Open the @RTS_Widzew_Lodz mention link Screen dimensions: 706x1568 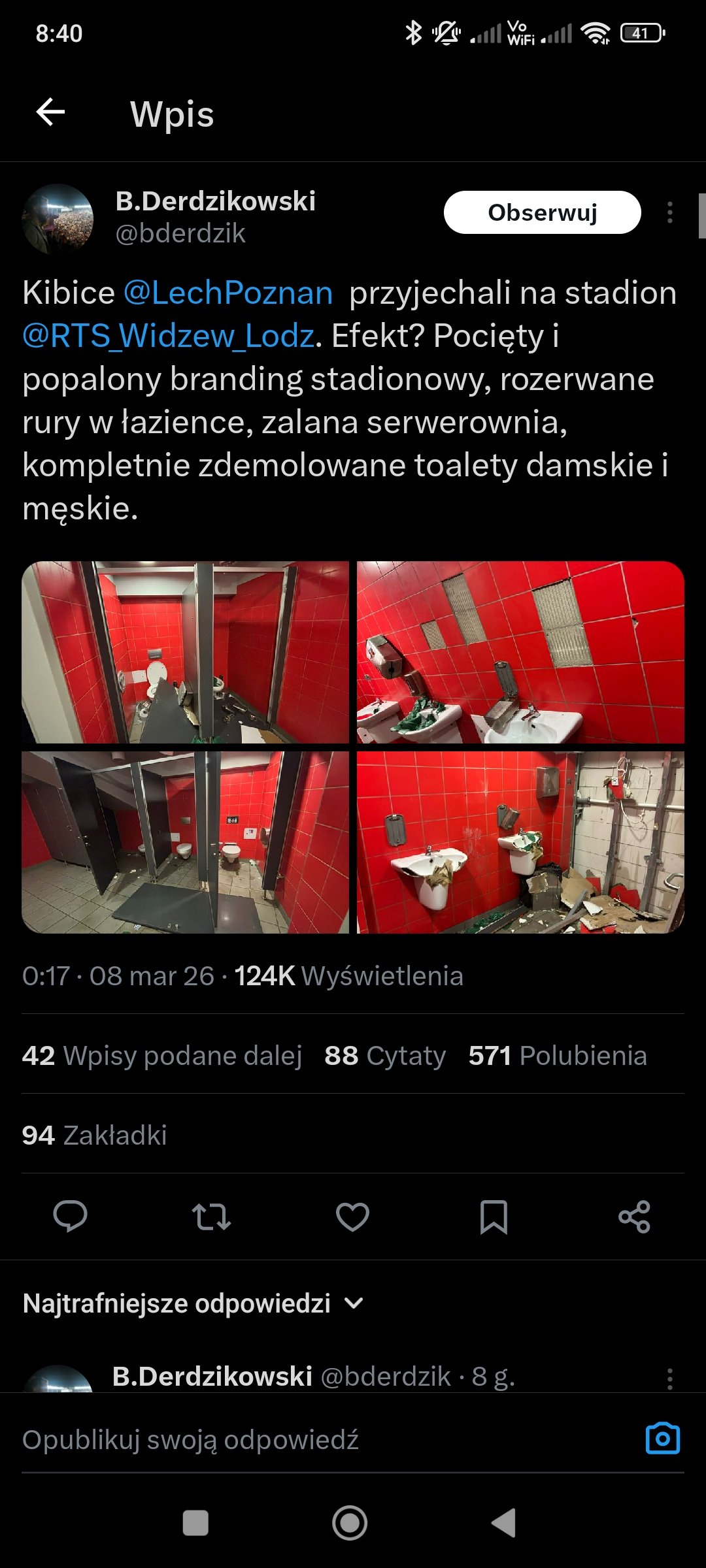[x=169, y=336]
